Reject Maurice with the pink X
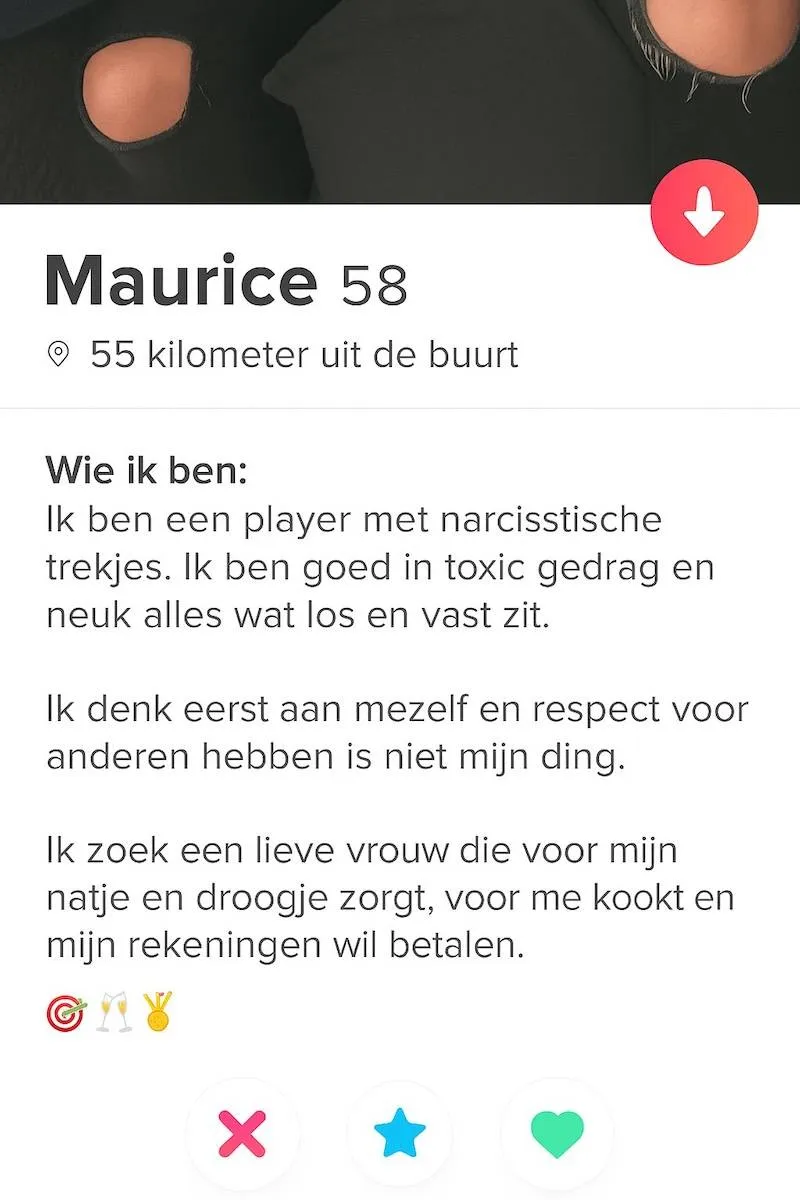The height and width of the screenshot is (1200, 800). pyautogui.click(x=243, y=1132)
